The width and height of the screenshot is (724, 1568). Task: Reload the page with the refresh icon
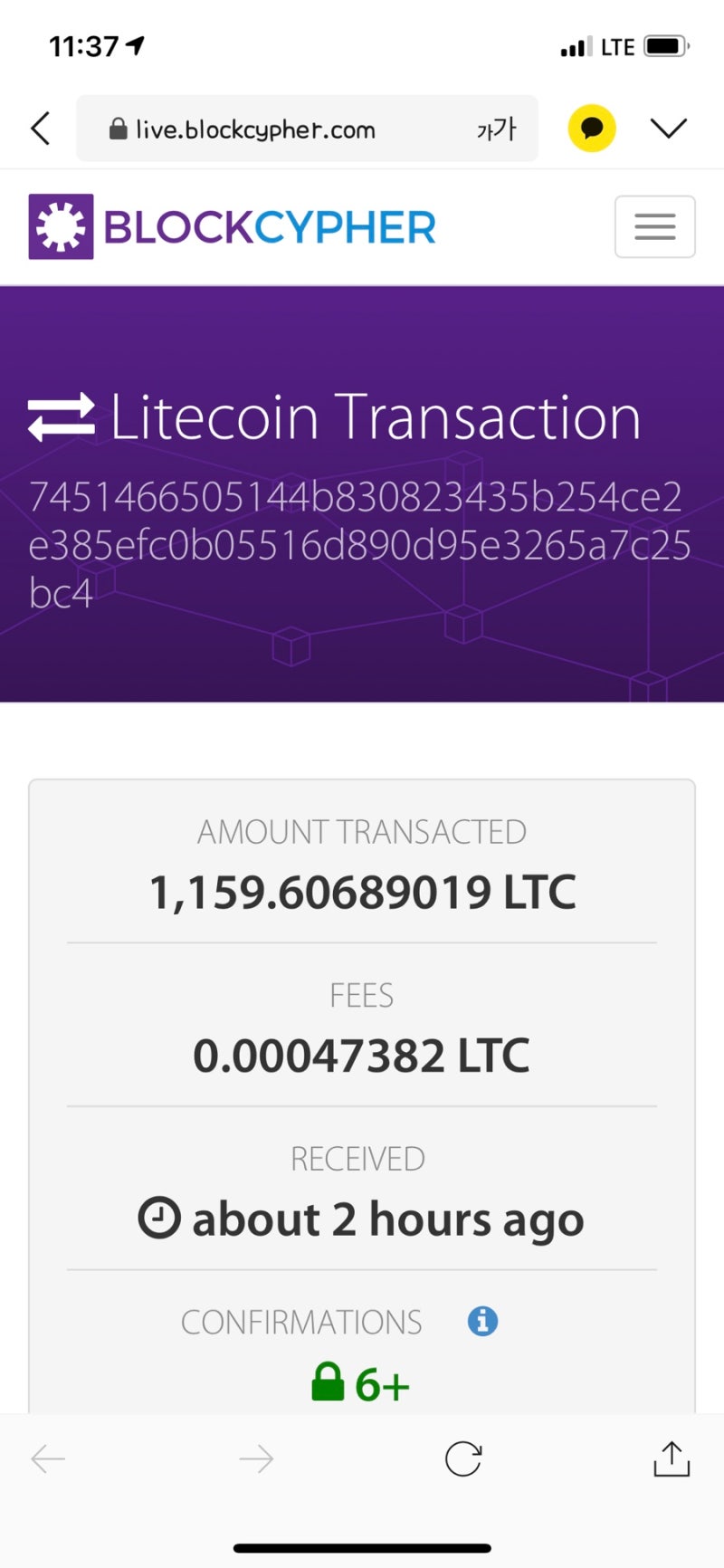pos(463,1458)
